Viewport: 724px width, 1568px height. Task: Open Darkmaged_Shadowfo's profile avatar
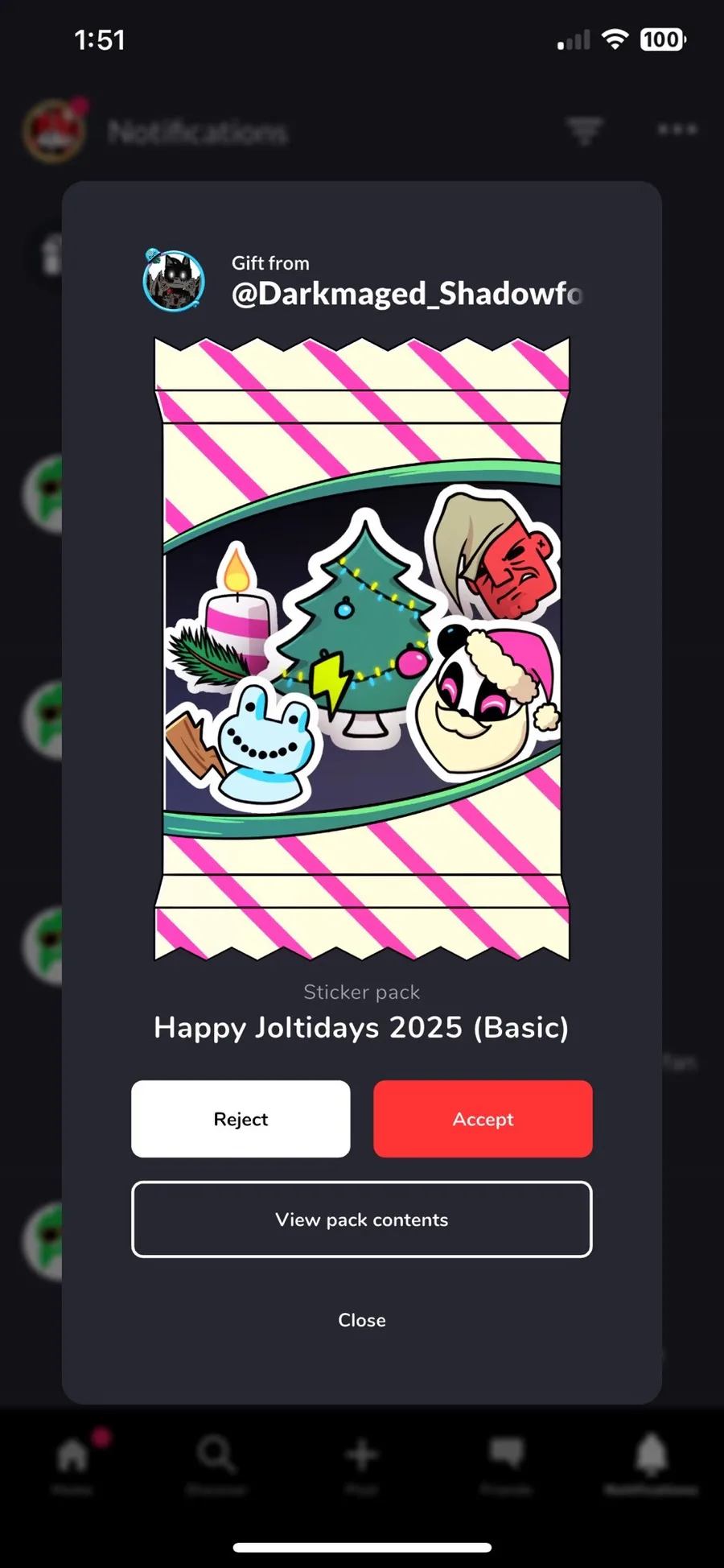coord(174,280)
